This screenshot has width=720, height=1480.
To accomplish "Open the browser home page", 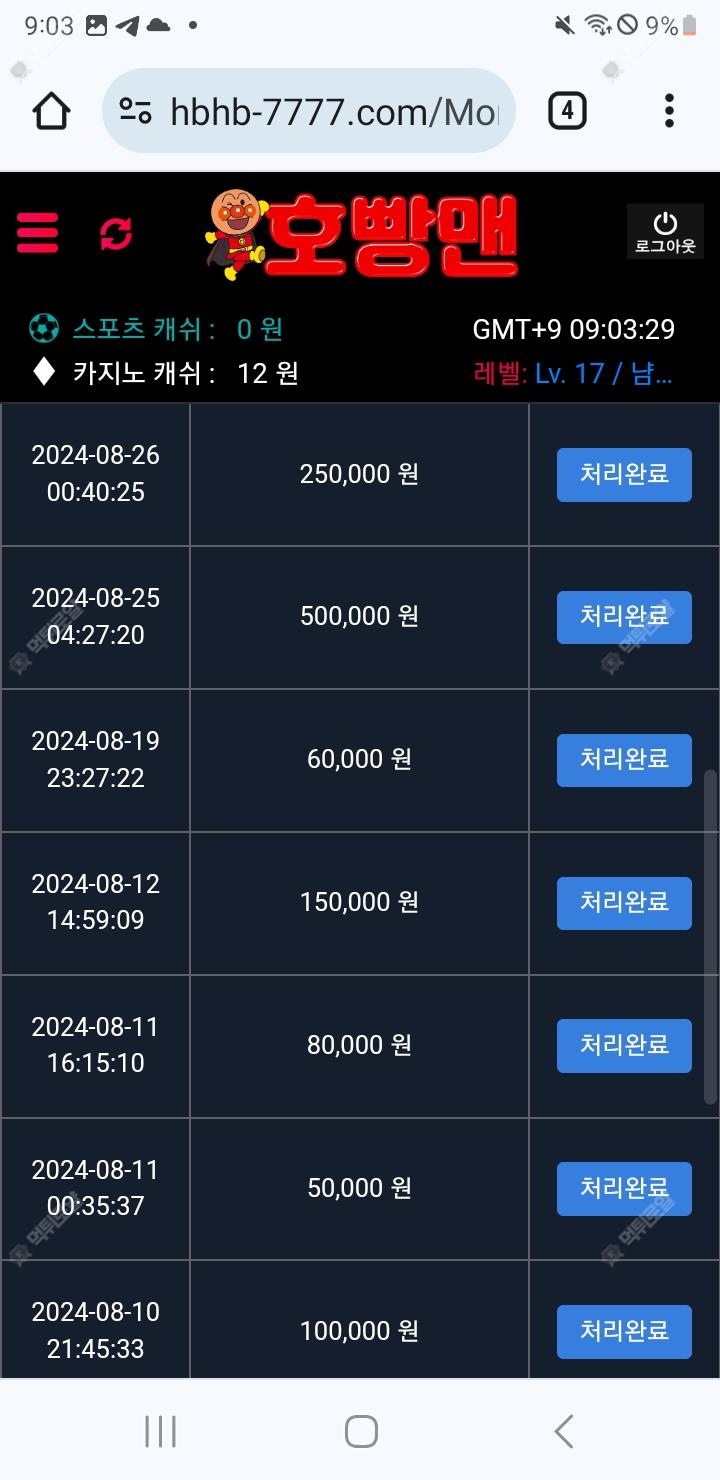I will click(51, 111).
